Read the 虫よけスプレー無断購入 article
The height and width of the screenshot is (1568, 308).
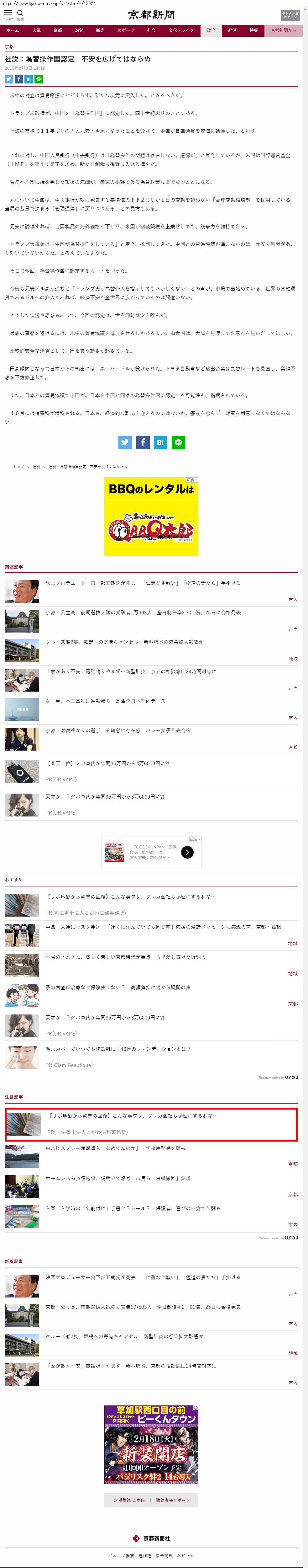[115, 1148]
